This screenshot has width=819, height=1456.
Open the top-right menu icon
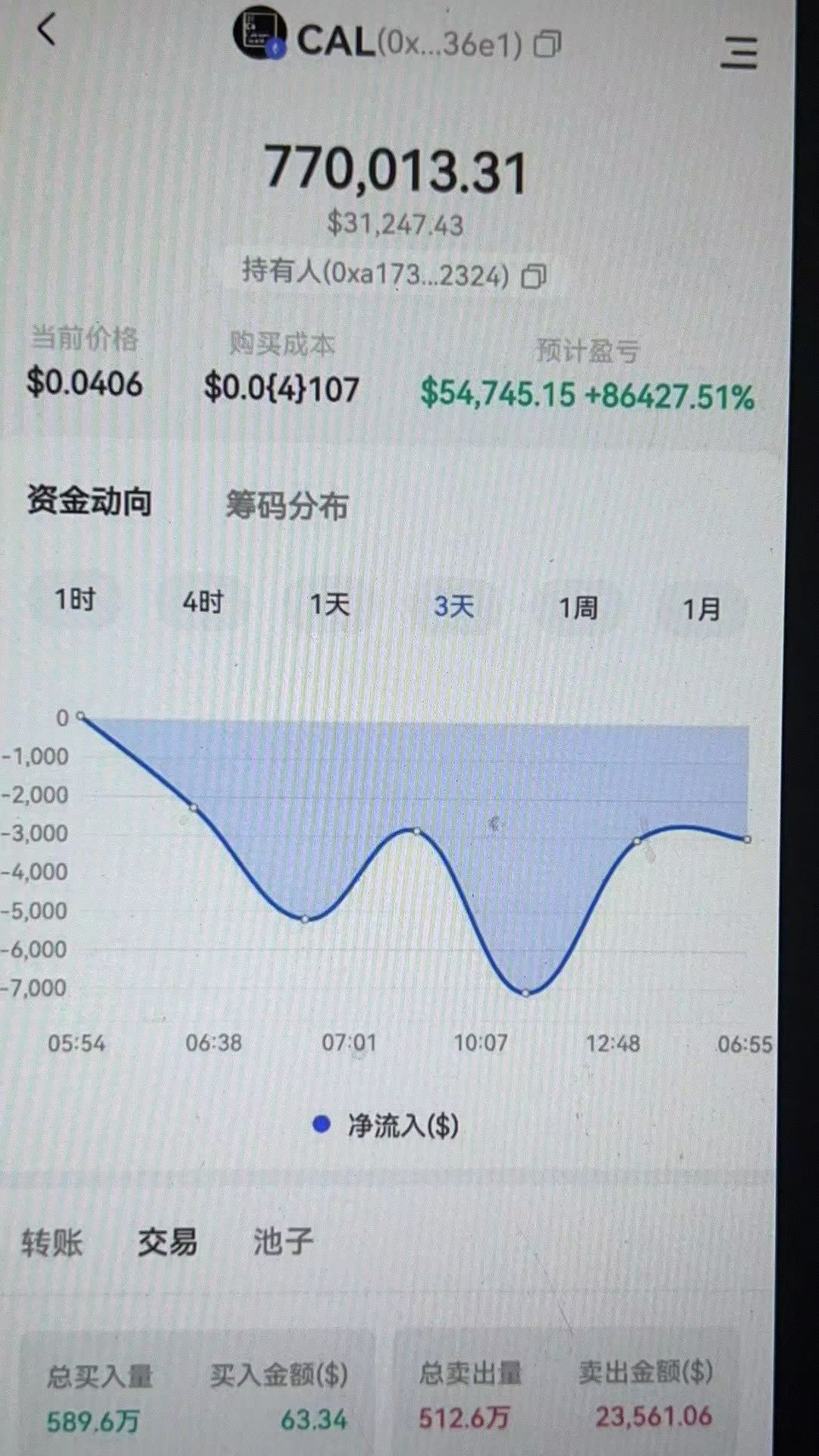tap(739, 53)
